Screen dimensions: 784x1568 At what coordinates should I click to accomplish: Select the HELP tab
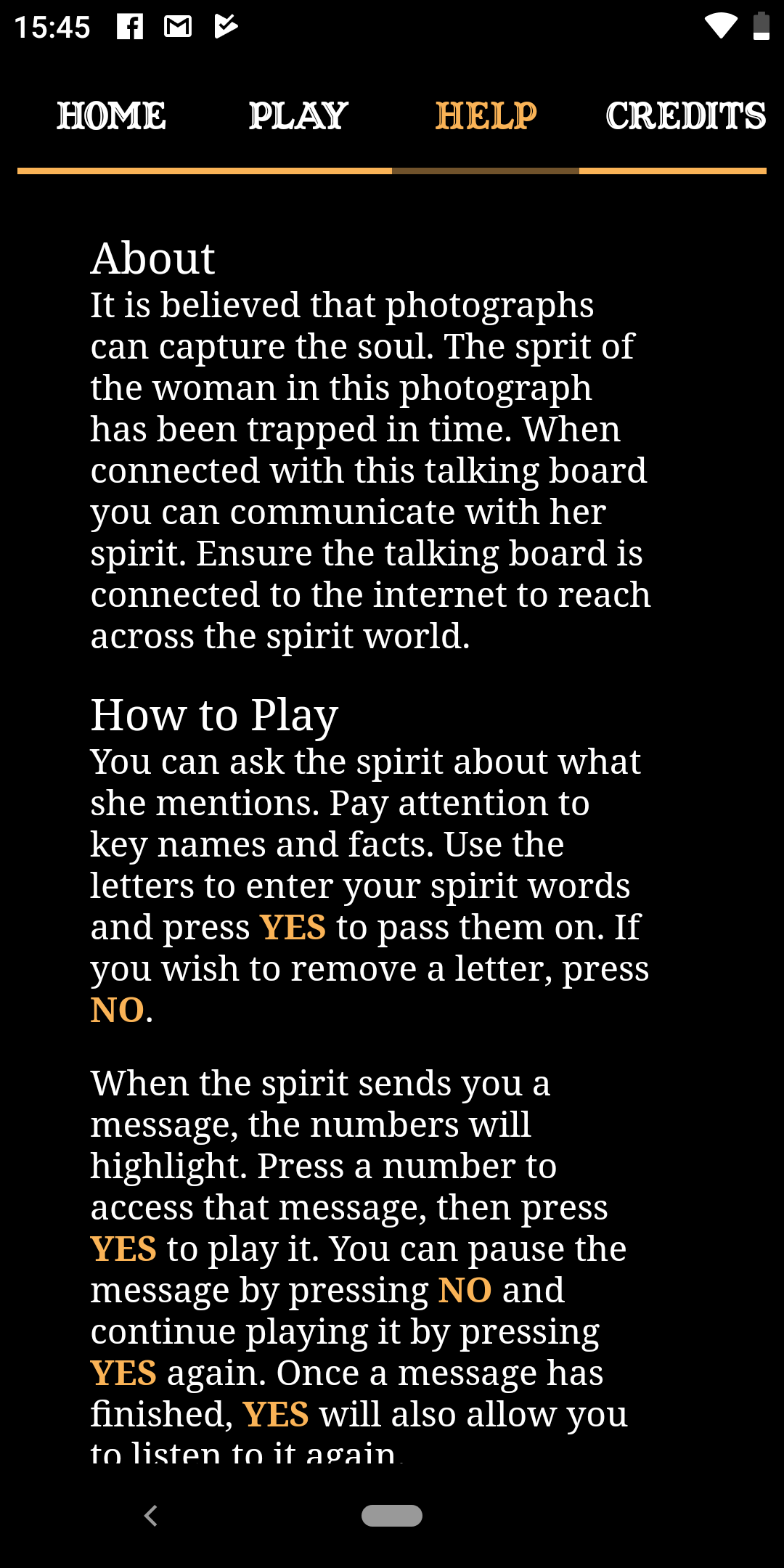pyautogui.click(x=486, y=116)
